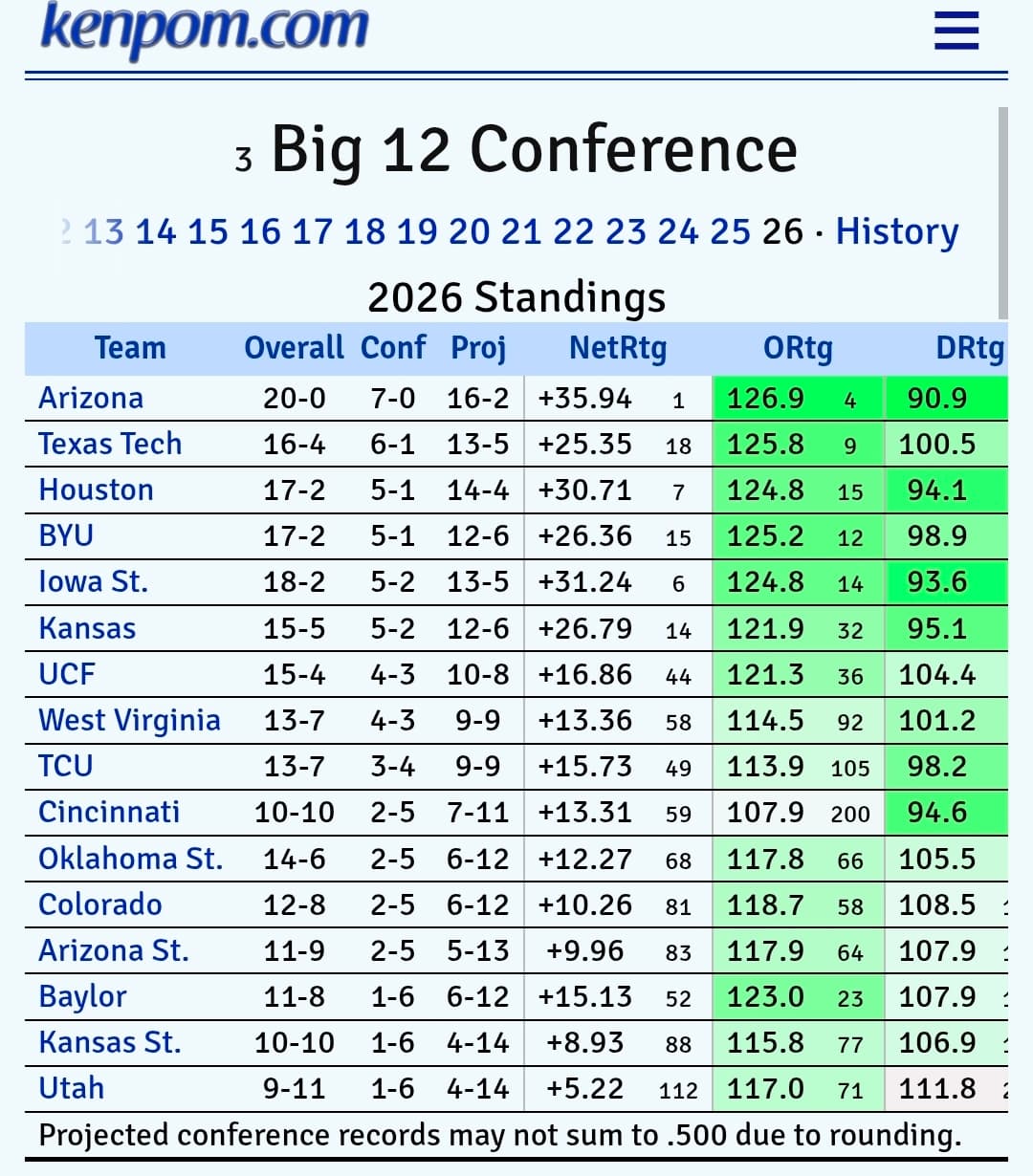Image resolution: width=1033 pixels, height=1176 pixels.
Task: View UCF team page
Action: [x=66, y=674]
